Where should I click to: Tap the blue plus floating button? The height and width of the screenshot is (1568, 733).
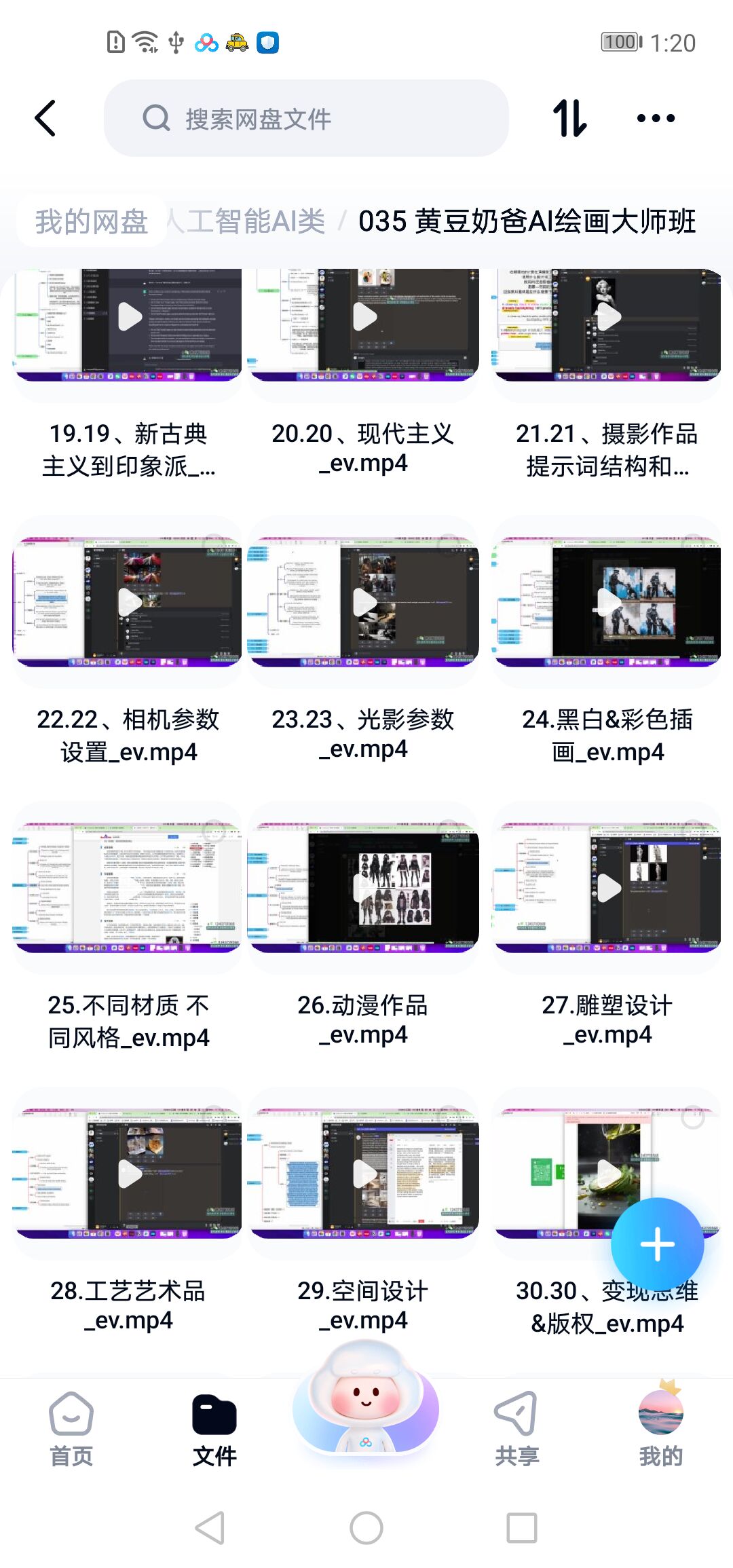[x=657, y=1244]
